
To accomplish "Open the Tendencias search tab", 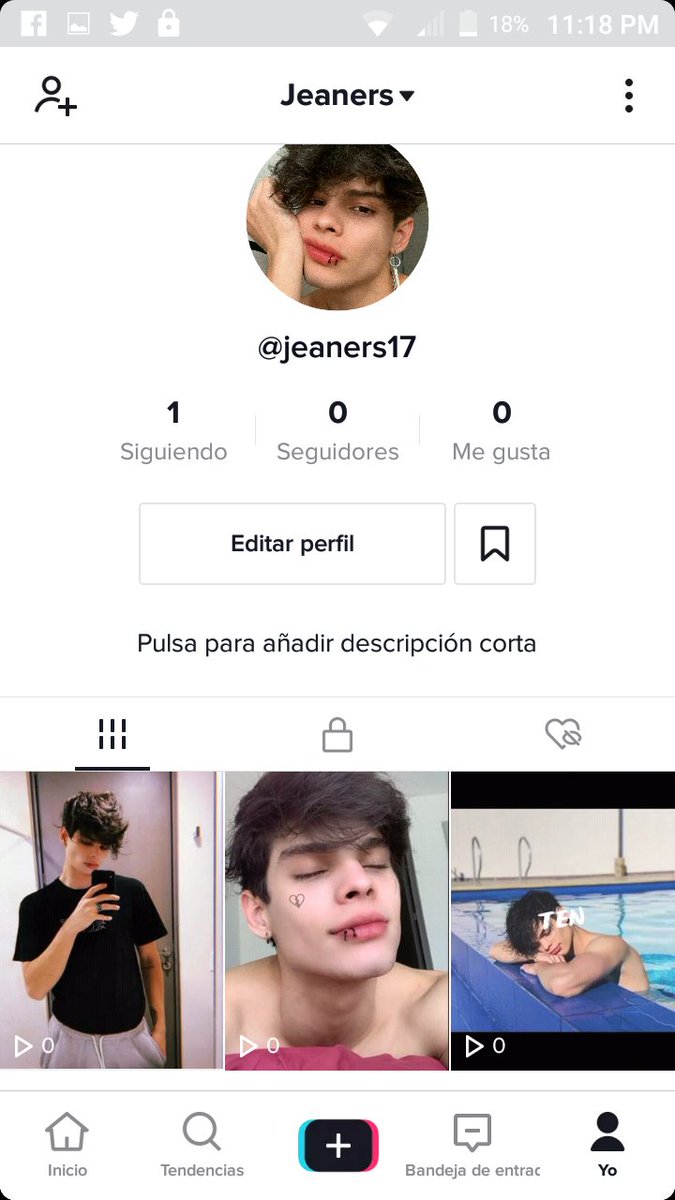I will pos(202,1145).
